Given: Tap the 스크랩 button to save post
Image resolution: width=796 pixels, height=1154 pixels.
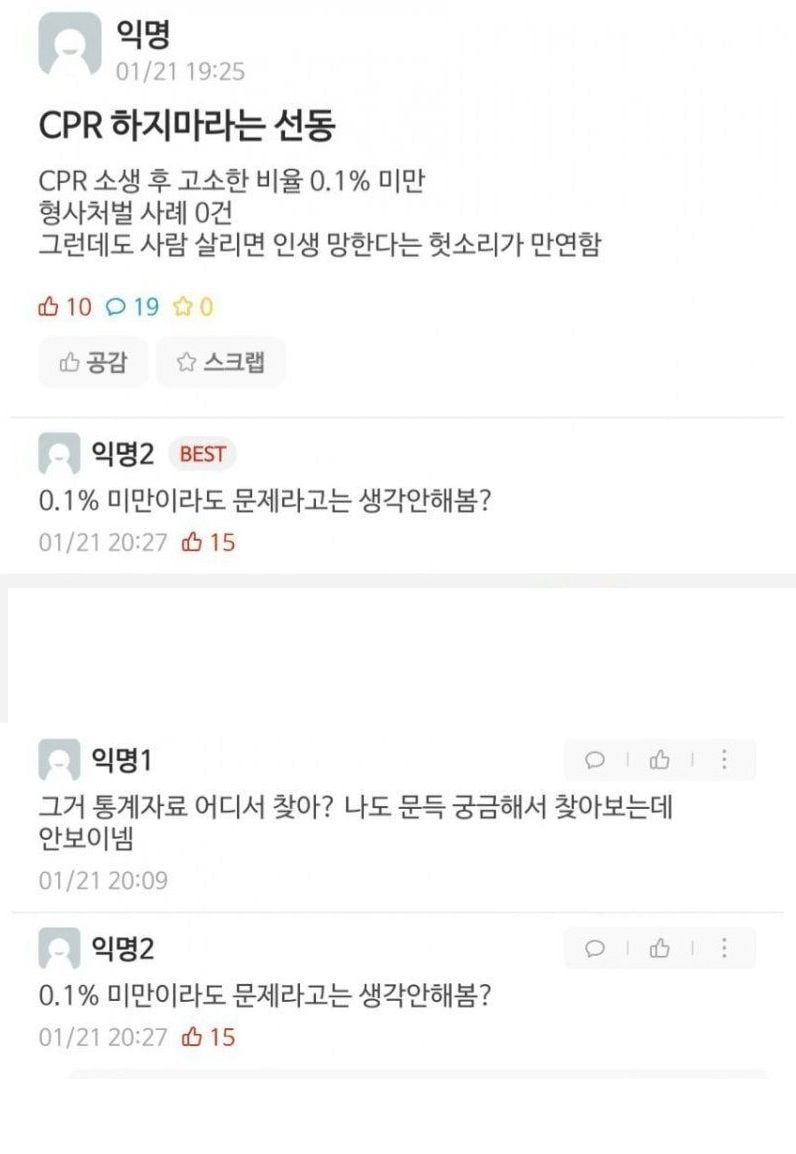Looking at the screenshot, I should [220, 362].
